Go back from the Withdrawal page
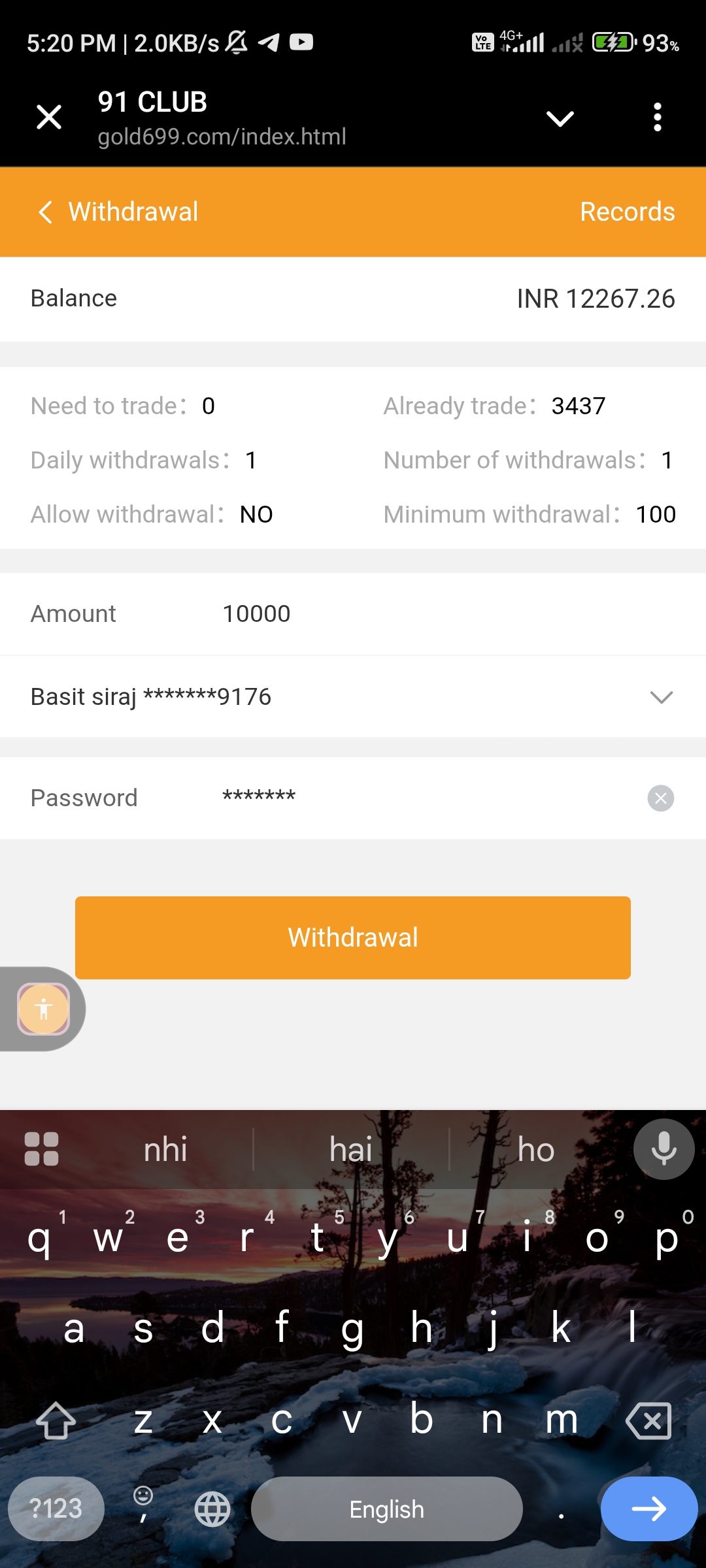Image resolution: width=706 pixels, height=1568 pixels. (x=45, y=212)
